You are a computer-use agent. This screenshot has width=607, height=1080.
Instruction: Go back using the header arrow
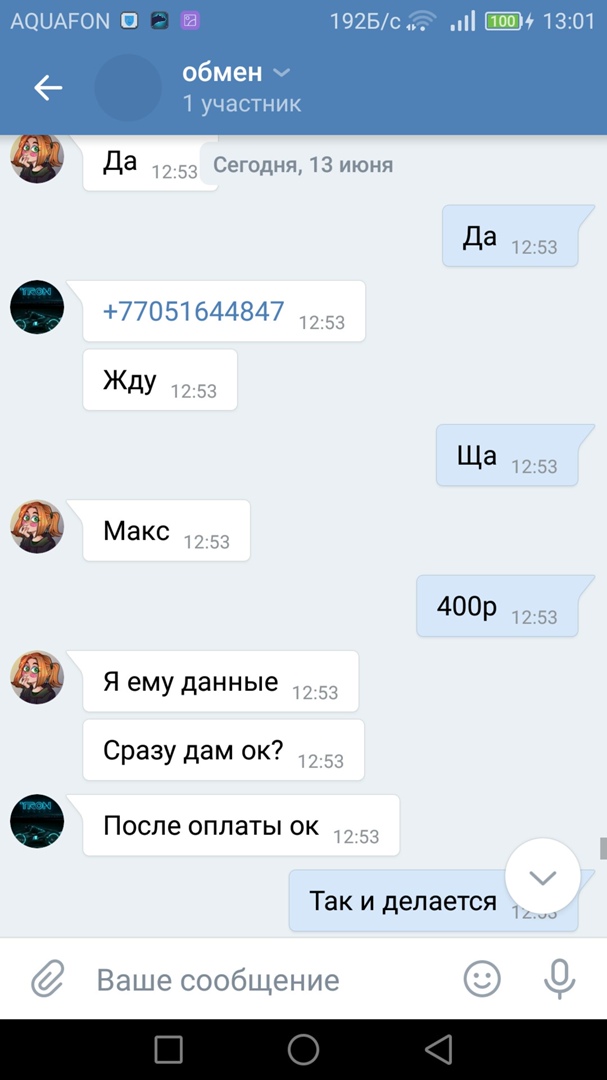[48, 88]
